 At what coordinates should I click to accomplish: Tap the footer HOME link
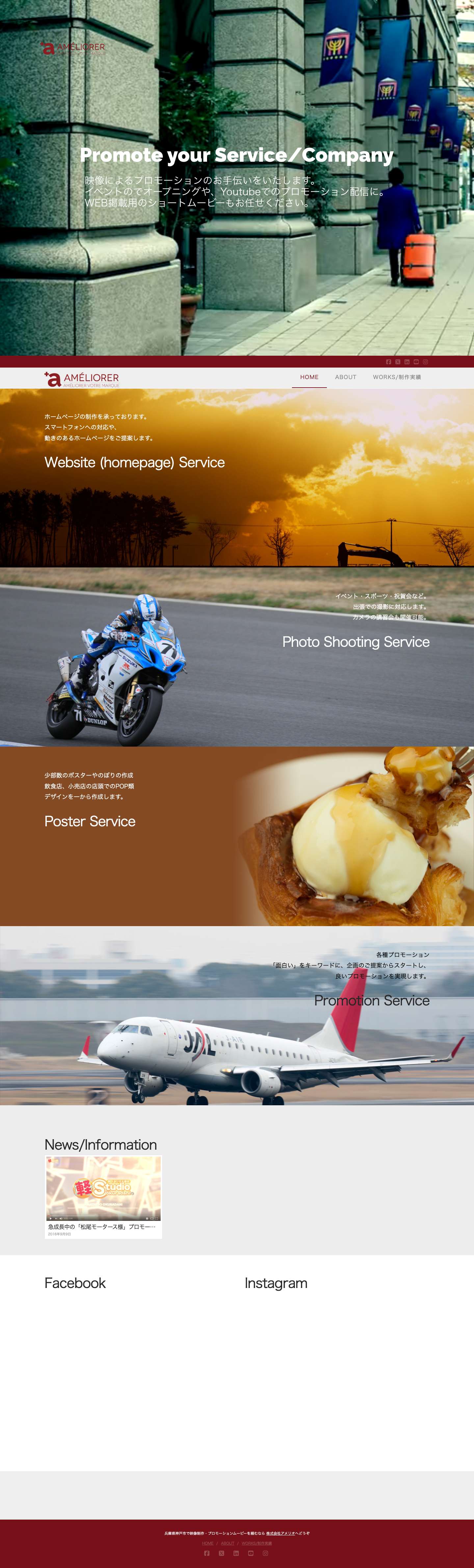point(207,1543)
